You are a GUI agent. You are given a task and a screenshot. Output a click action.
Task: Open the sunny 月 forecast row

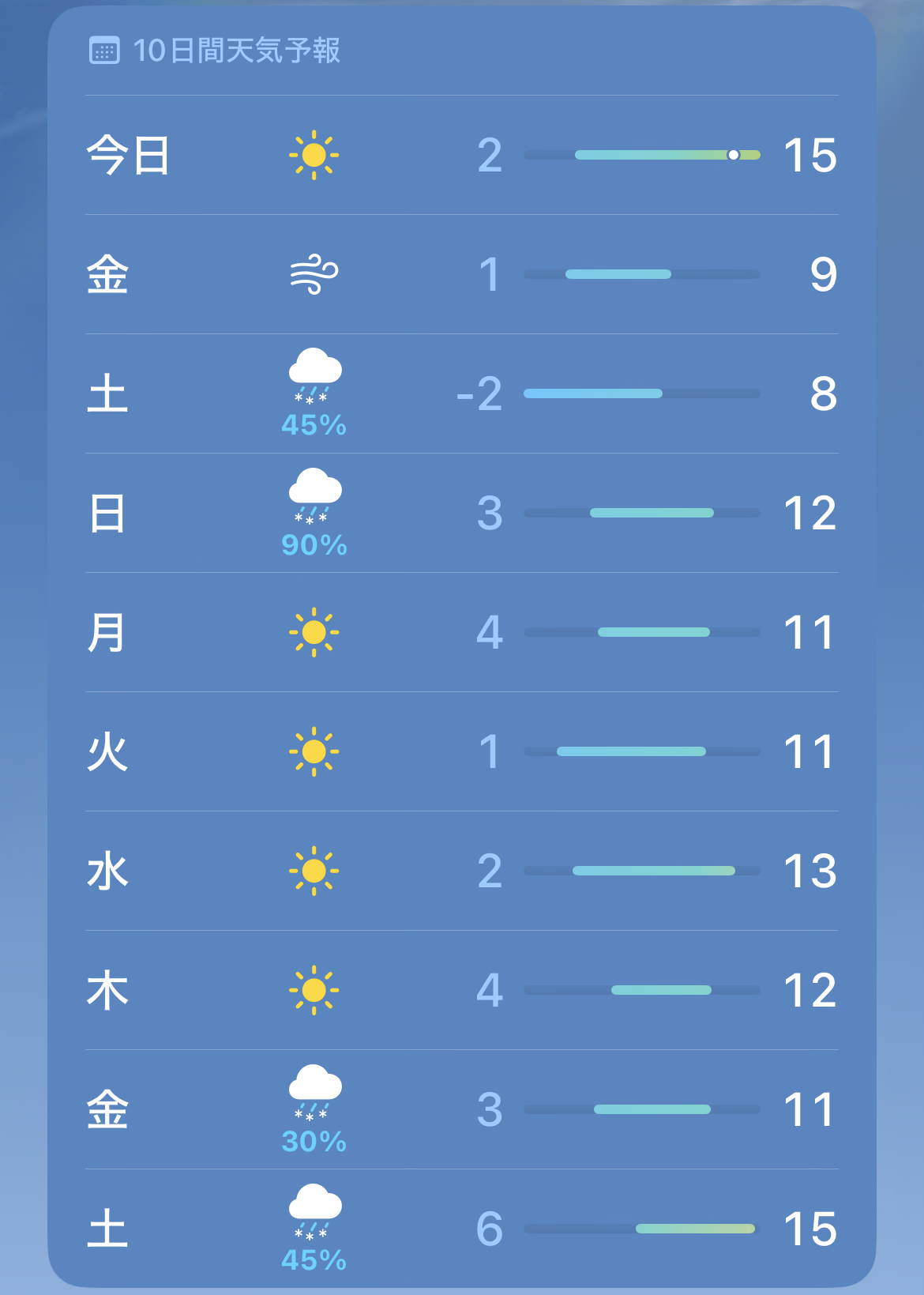pyautogui.click(x=461, y=632)
